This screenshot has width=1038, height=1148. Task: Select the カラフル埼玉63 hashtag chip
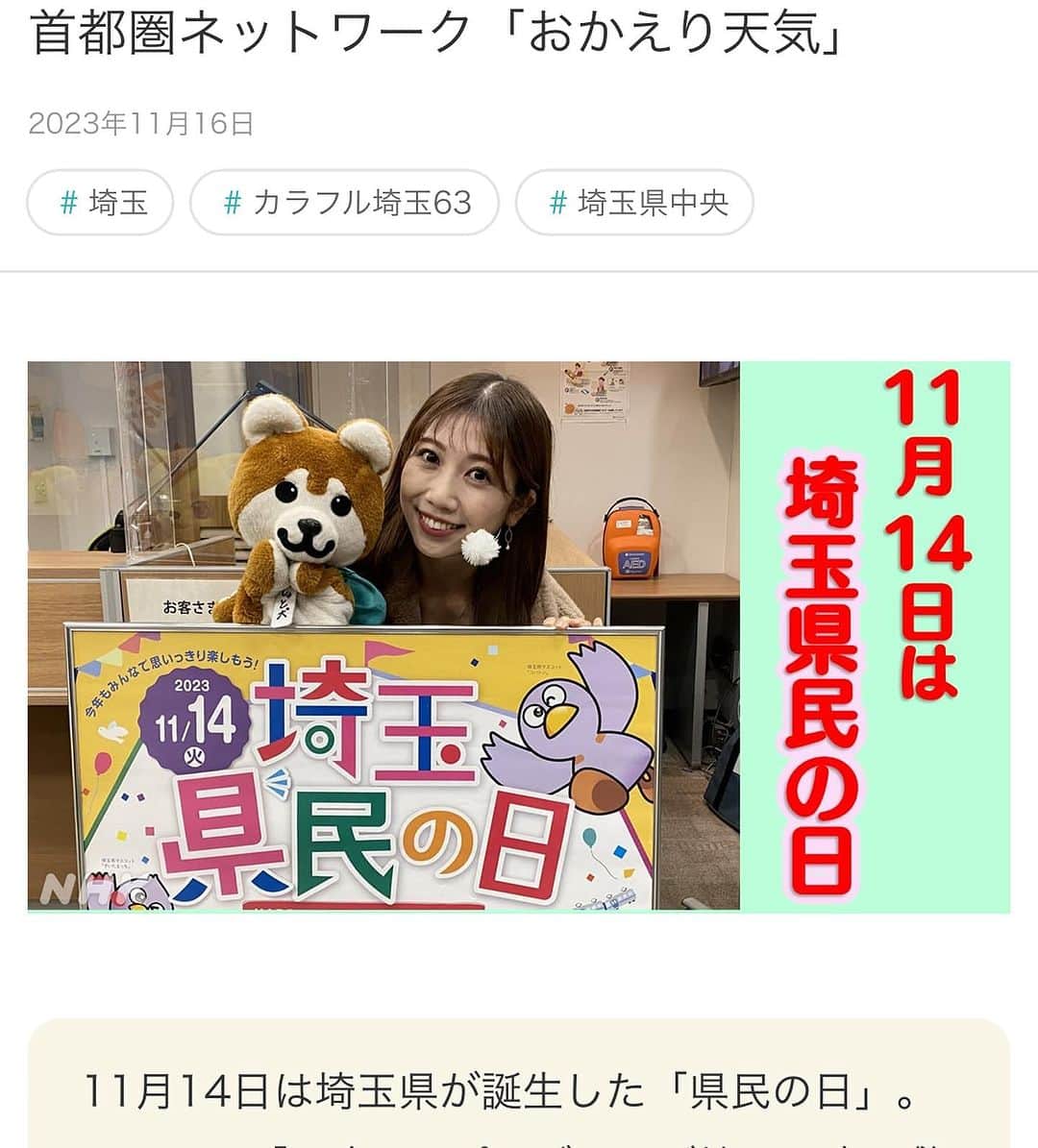(345, 203)
